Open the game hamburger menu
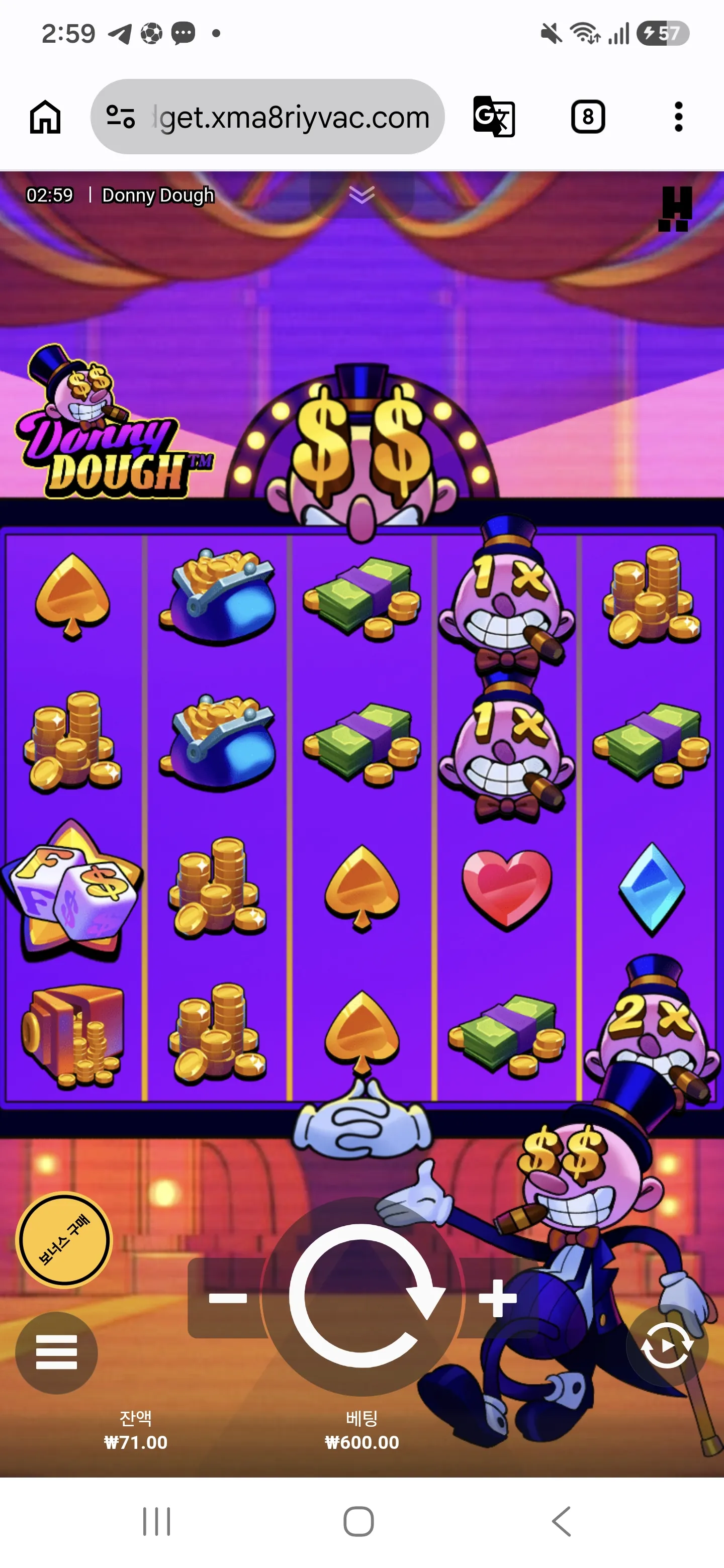Screen dimensions: 724x1568 tap(57, 1352)
